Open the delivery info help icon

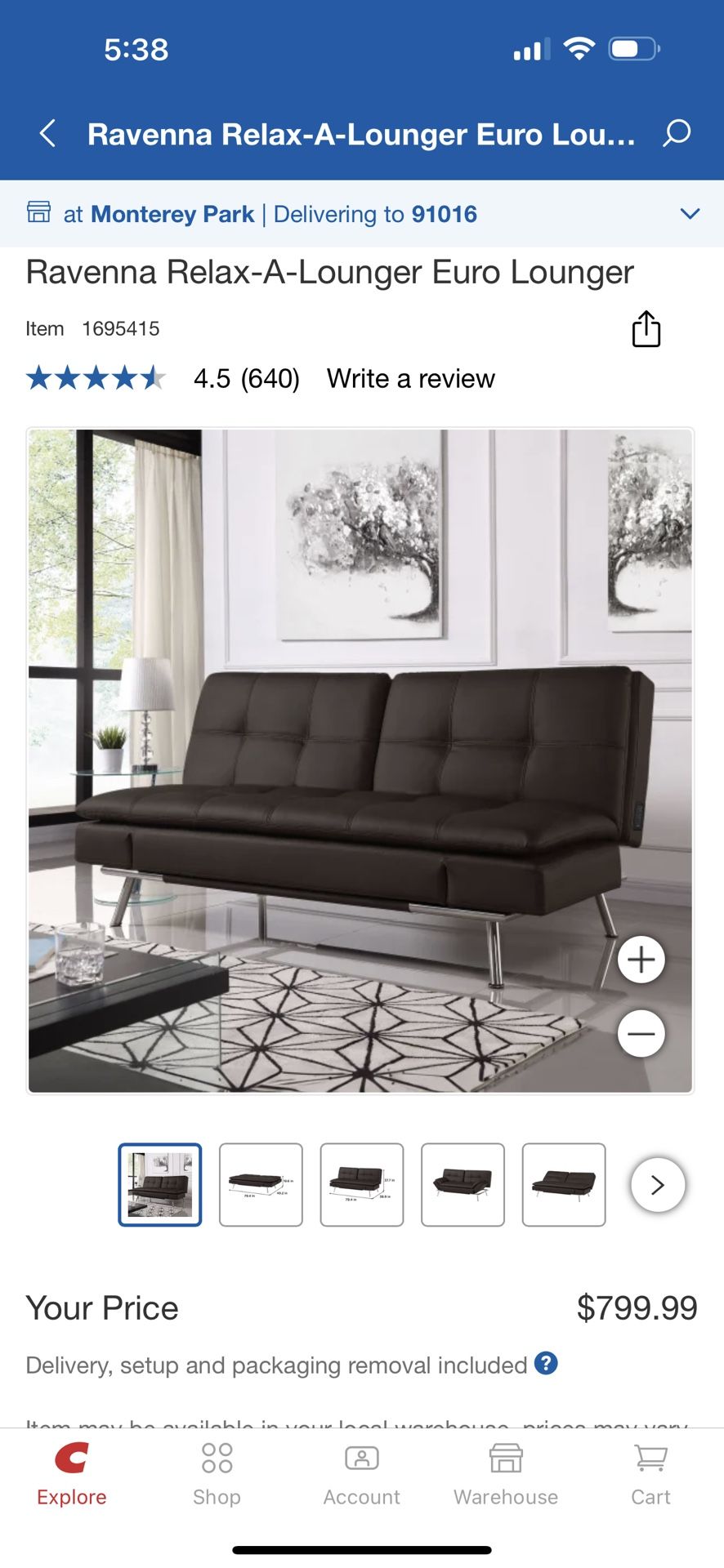[x=546, y=1363]
